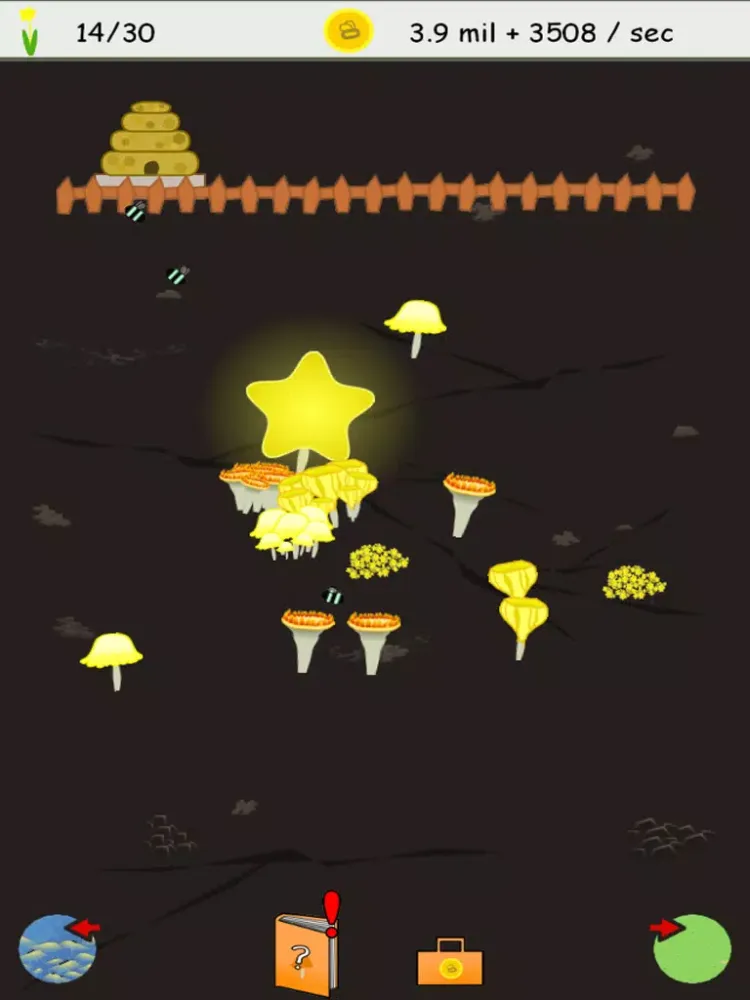
Task: Click the 14/30 plant counter
Action: click(115, 32)
